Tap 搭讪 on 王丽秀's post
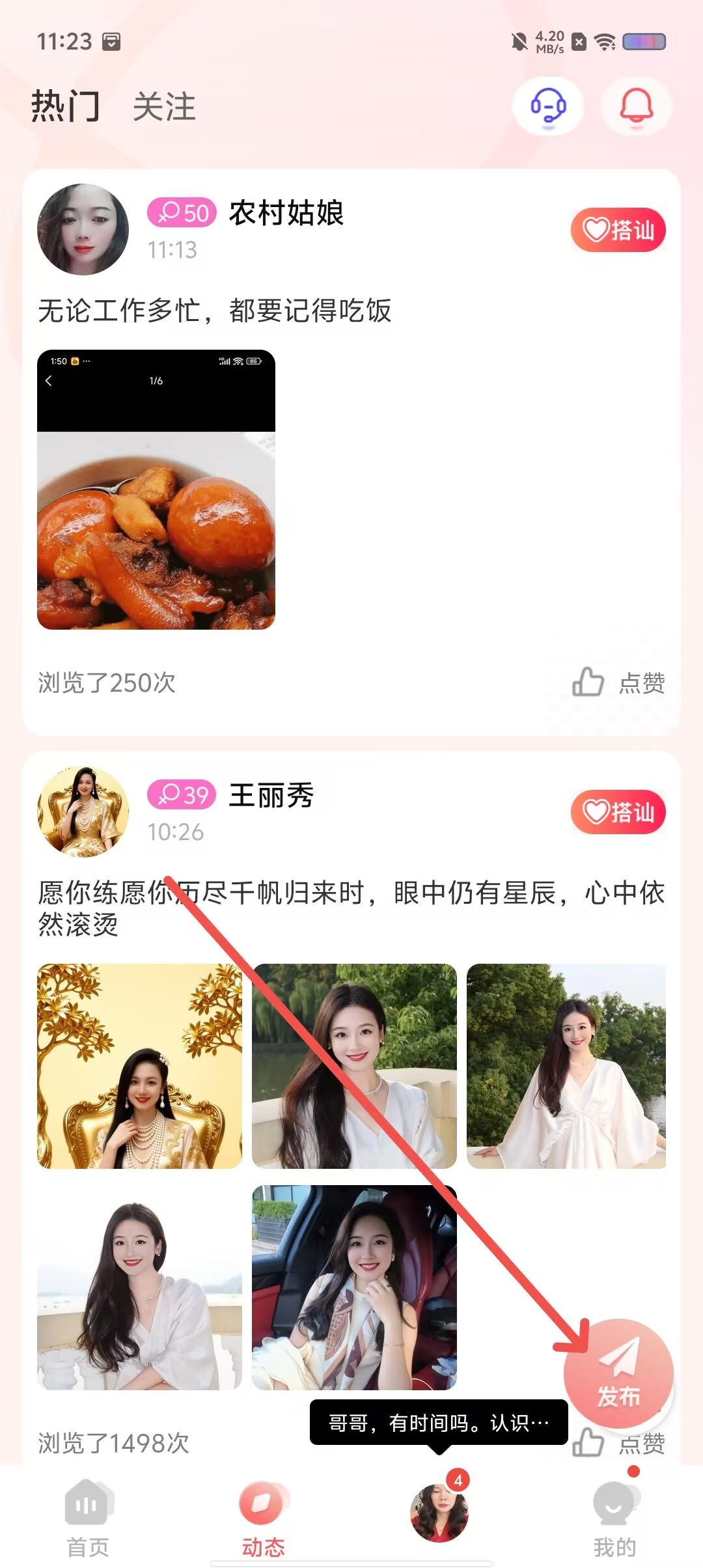This screenshot has width=703, height=1568. pyautogui.click(x=618, y=812)
